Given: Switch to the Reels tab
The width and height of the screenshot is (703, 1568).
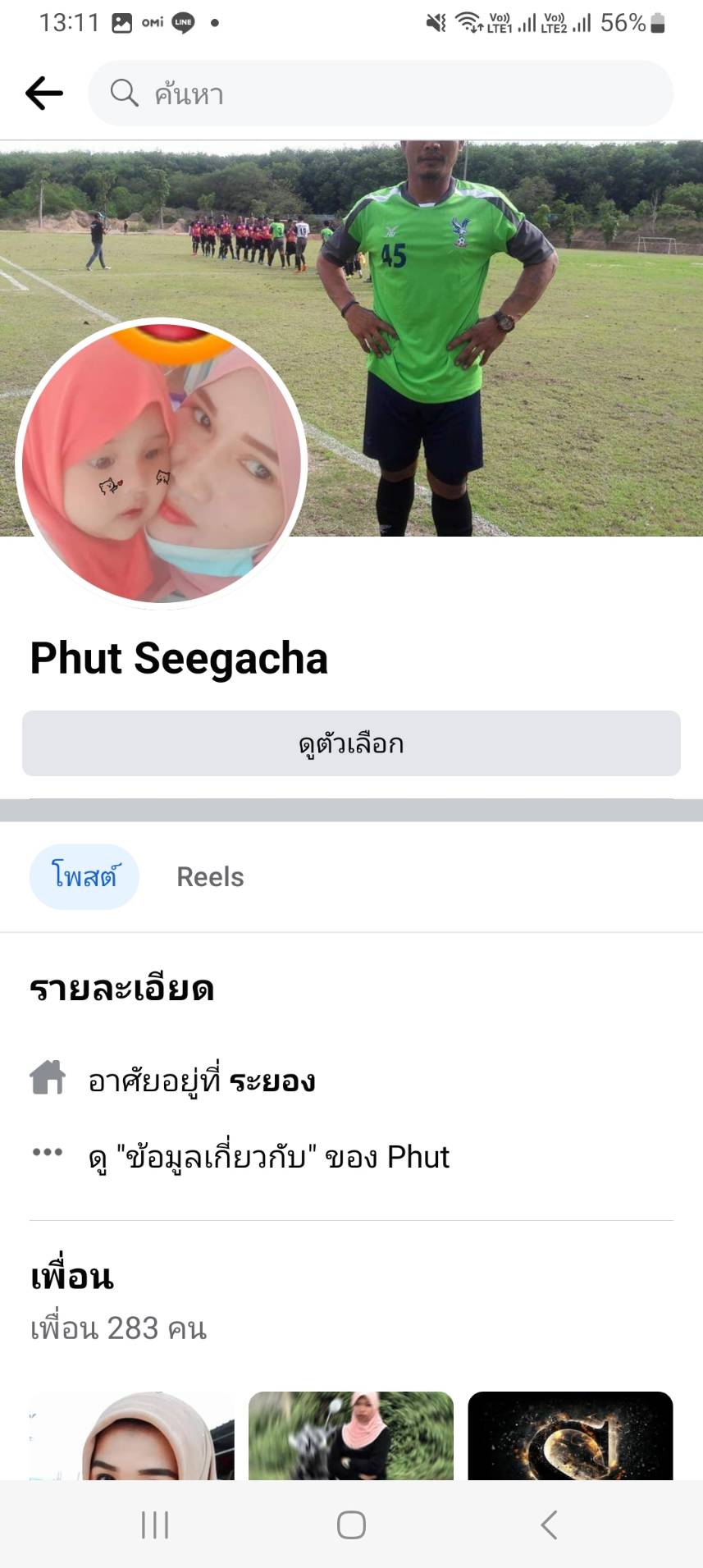Looking at the screenshot, I should tap(210, 876).
